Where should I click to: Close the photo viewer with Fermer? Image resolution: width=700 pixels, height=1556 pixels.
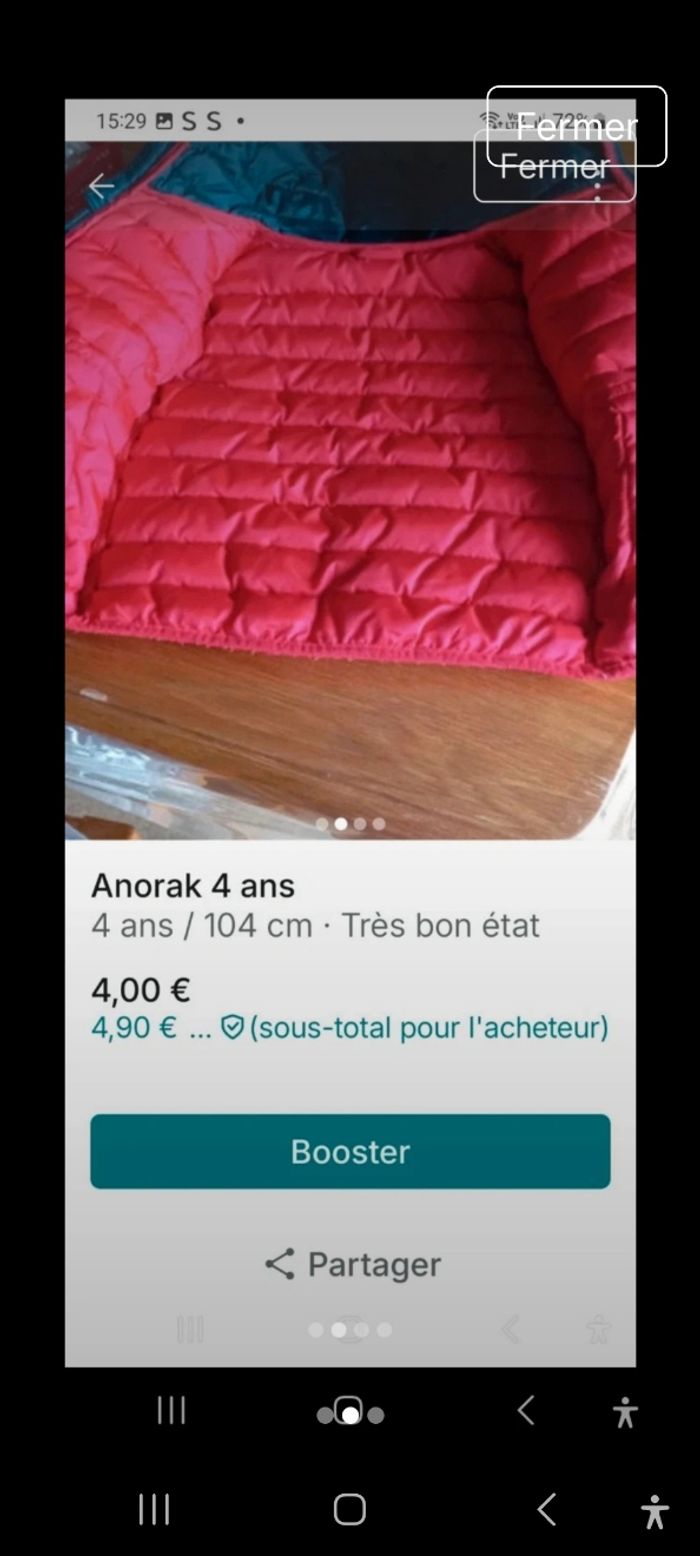point(576,126)
